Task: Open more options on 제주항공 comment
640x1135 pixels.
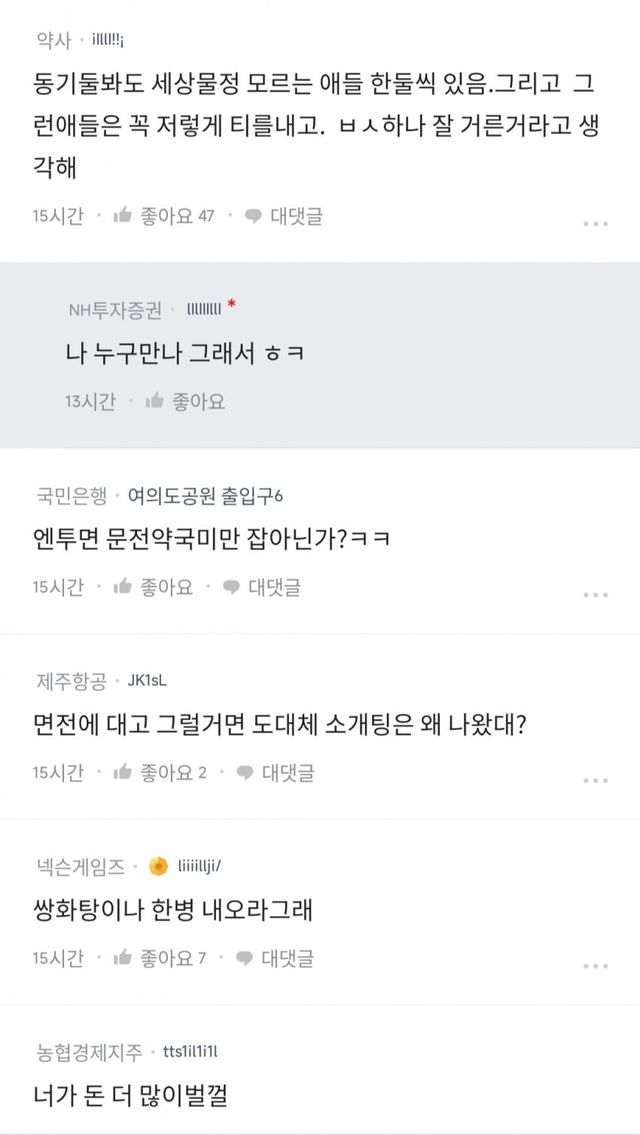Action: coord(595,780)
